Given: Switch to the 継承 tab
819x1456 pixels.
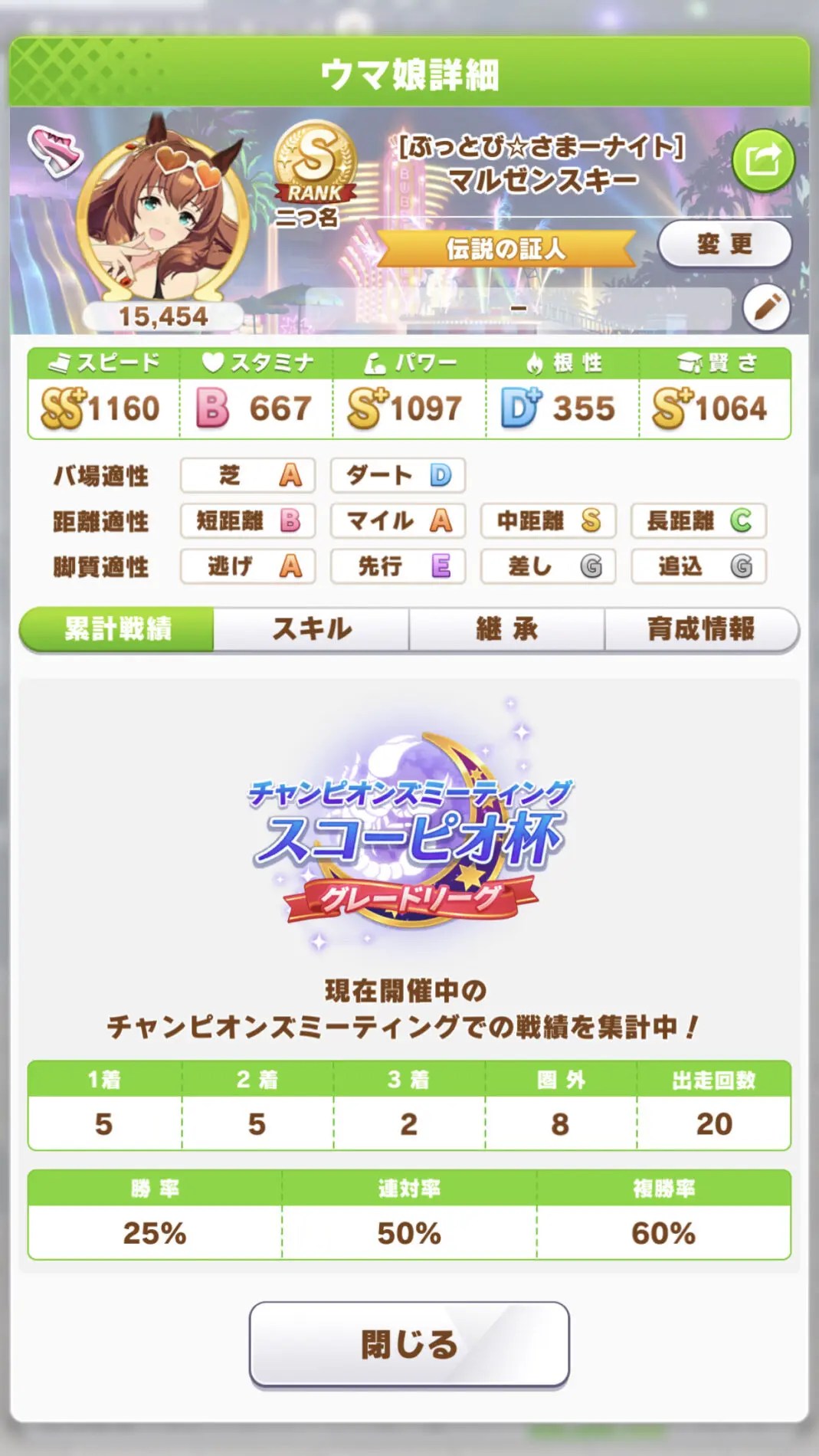Looking at the screenshot, I should (506, 629).
